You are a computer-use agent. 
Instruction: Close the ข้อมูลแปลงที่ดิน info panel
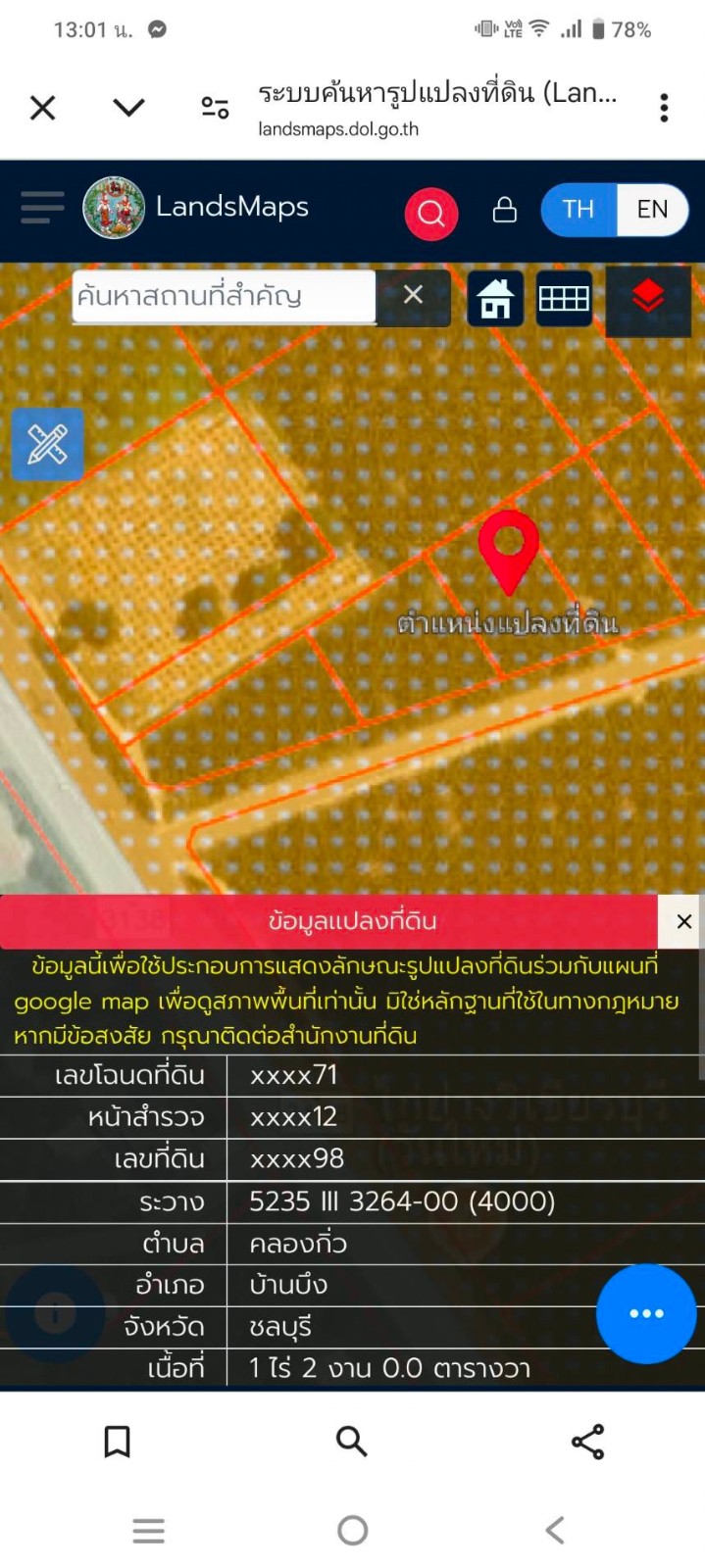pyautogui.click(x=684, y=921)
